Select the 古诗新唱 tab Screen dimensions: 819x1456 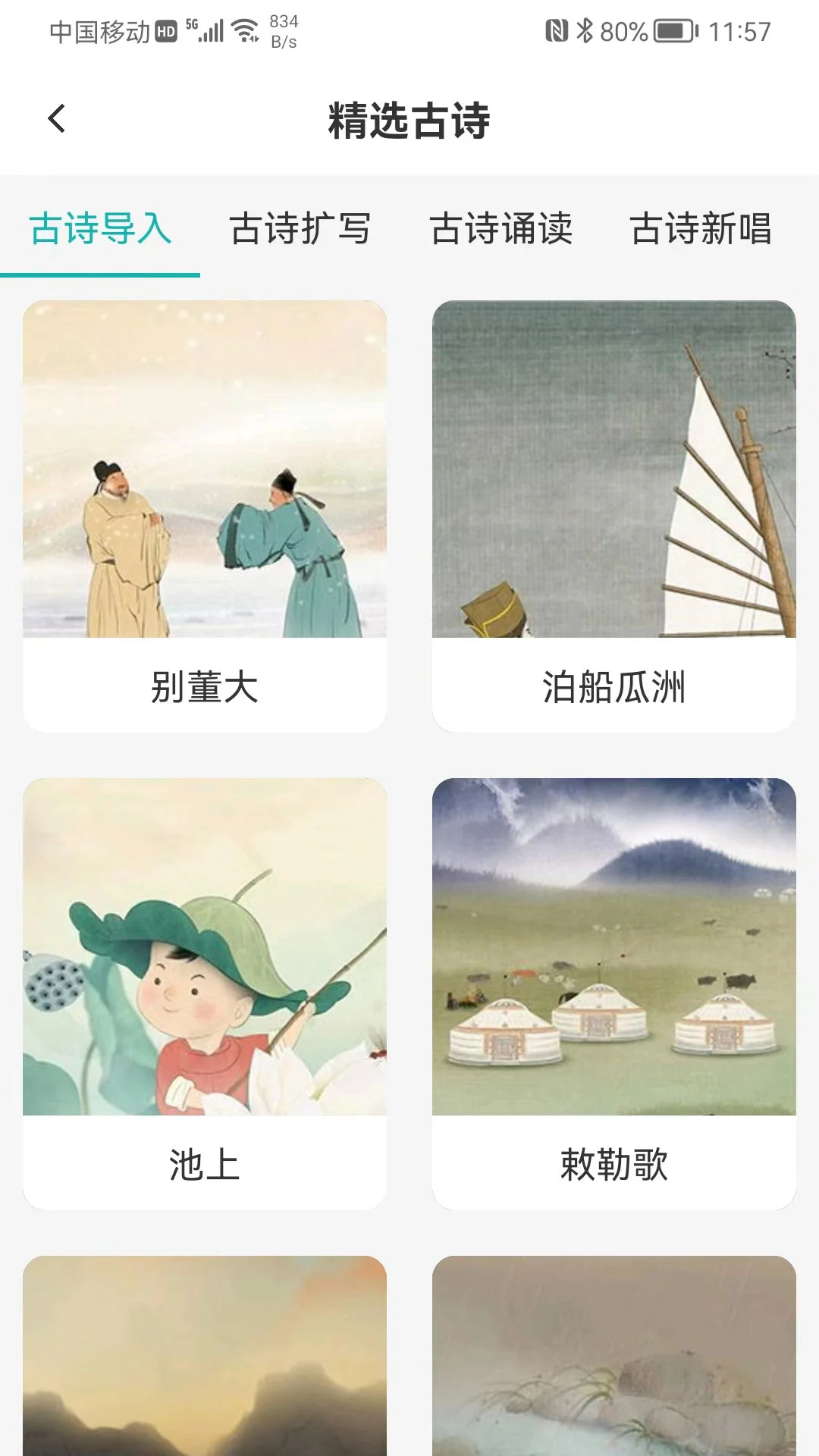click(702, 231)
